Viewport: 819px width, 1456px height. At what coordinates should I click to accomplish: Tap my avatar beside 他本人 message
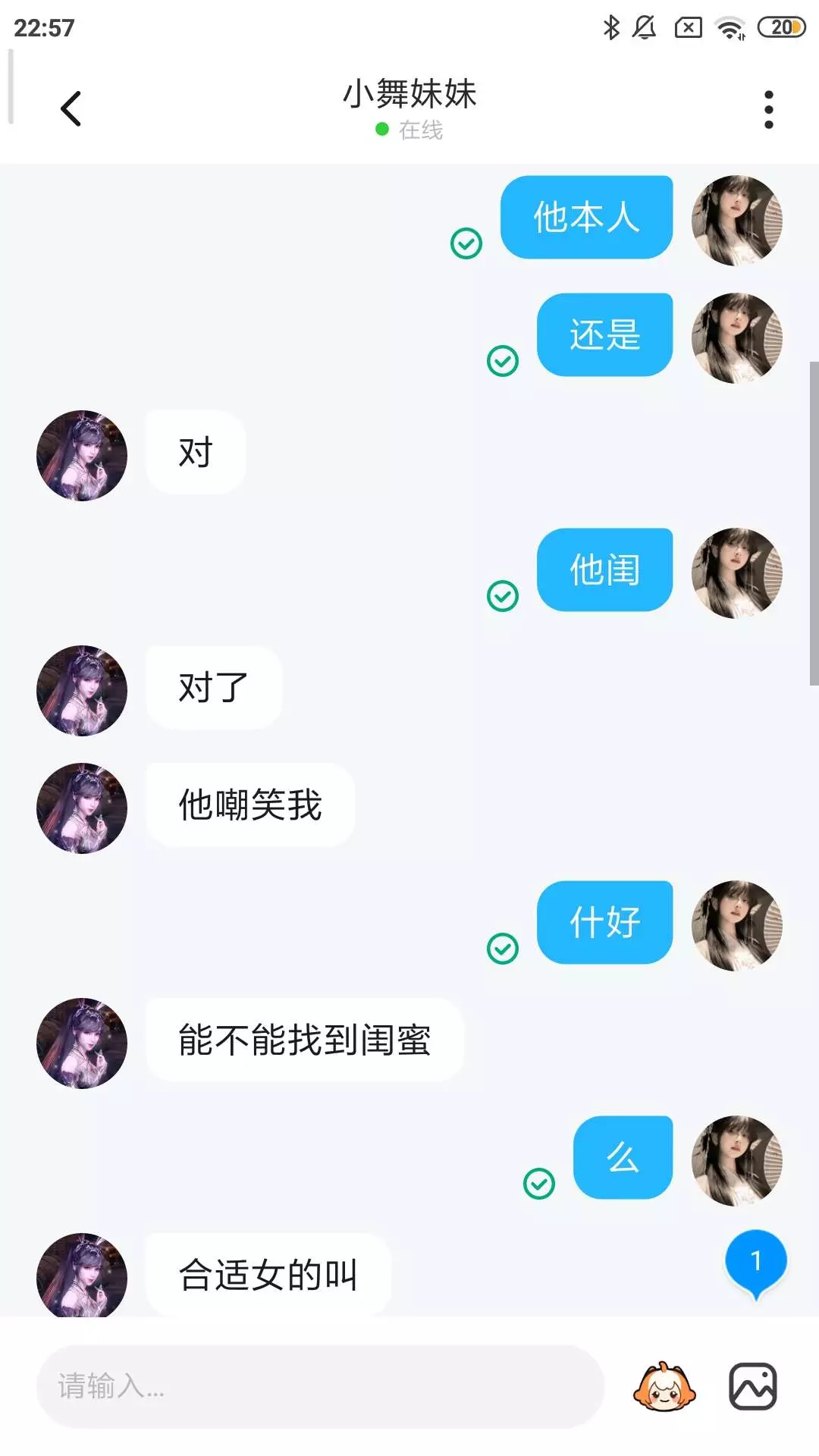736,221
